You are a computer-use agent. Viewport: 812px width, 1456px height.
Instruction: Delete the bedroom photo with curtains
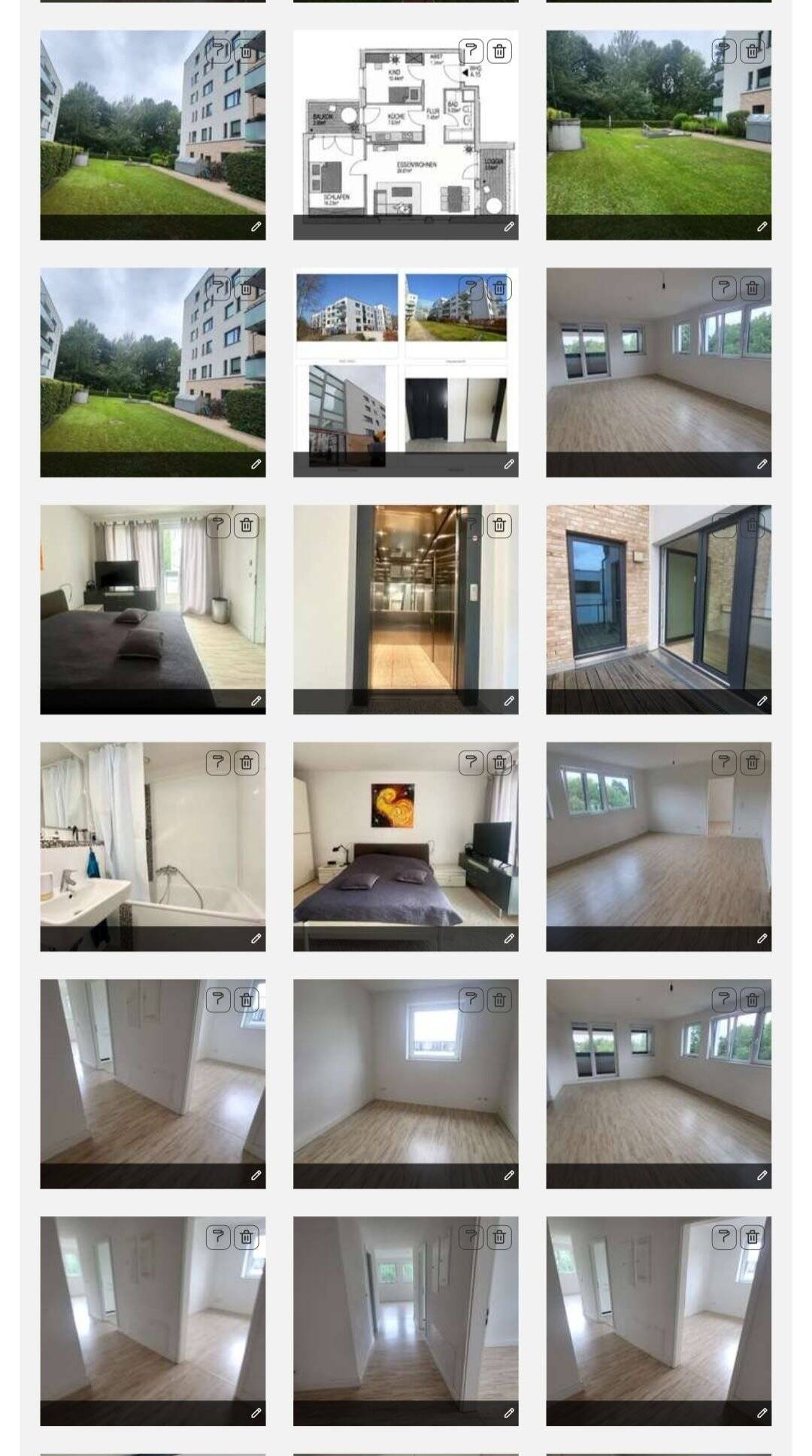coord(247,525)
